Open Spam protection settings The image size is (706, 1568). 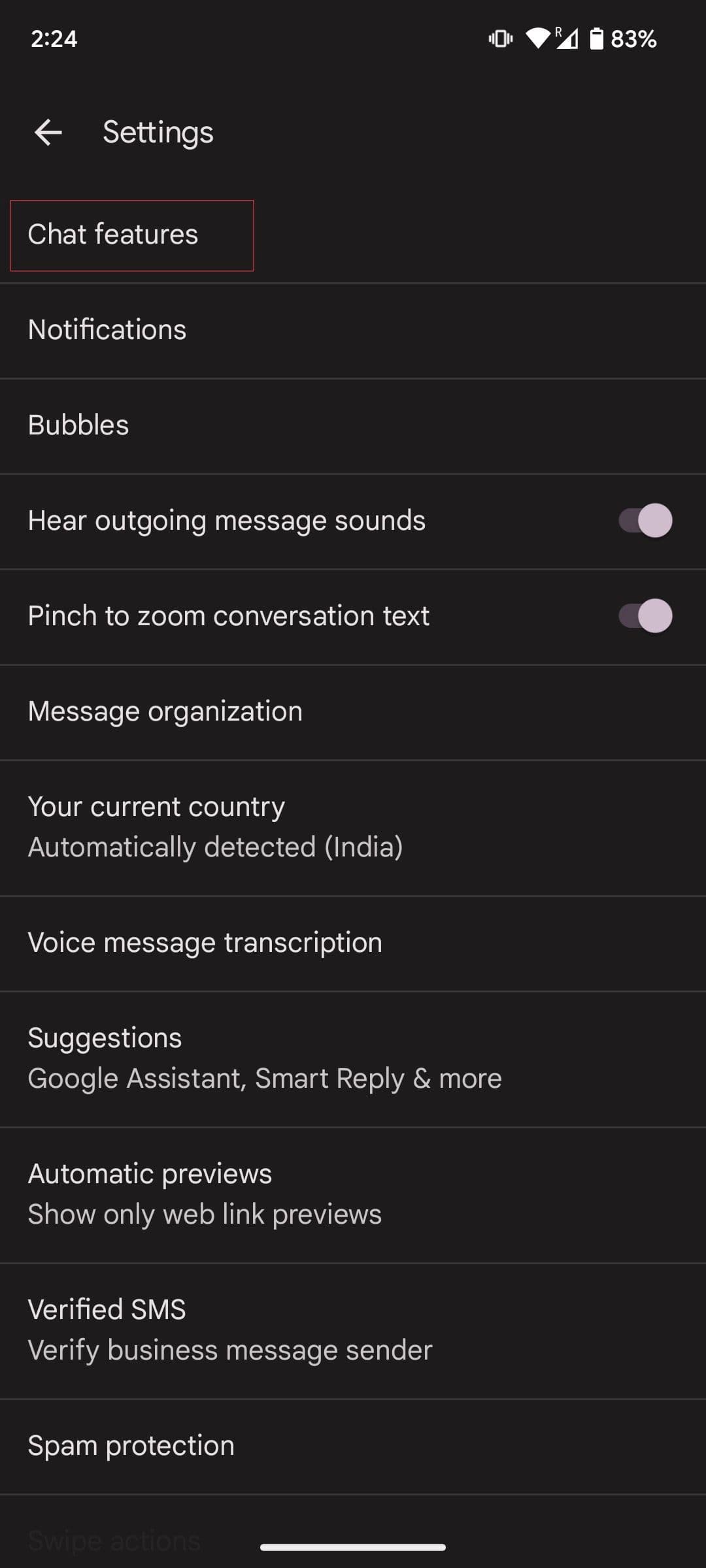131,1444
